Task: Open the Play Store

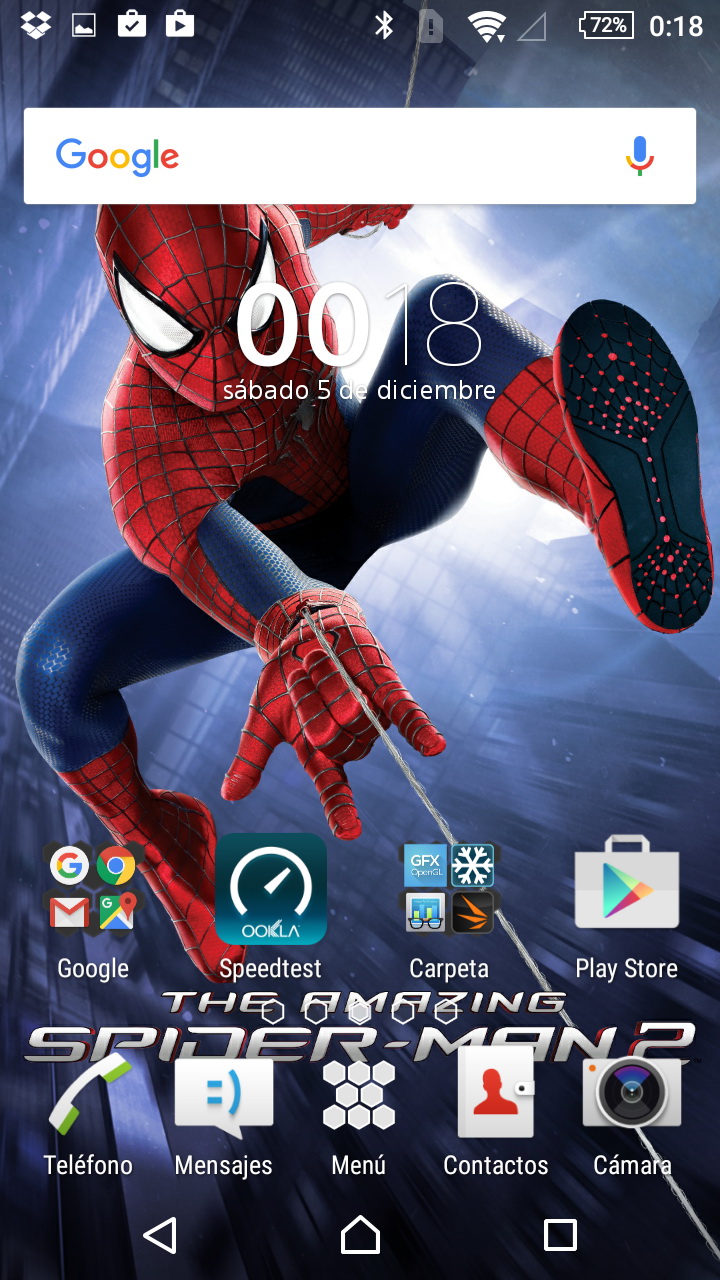Action: [627, 890]
